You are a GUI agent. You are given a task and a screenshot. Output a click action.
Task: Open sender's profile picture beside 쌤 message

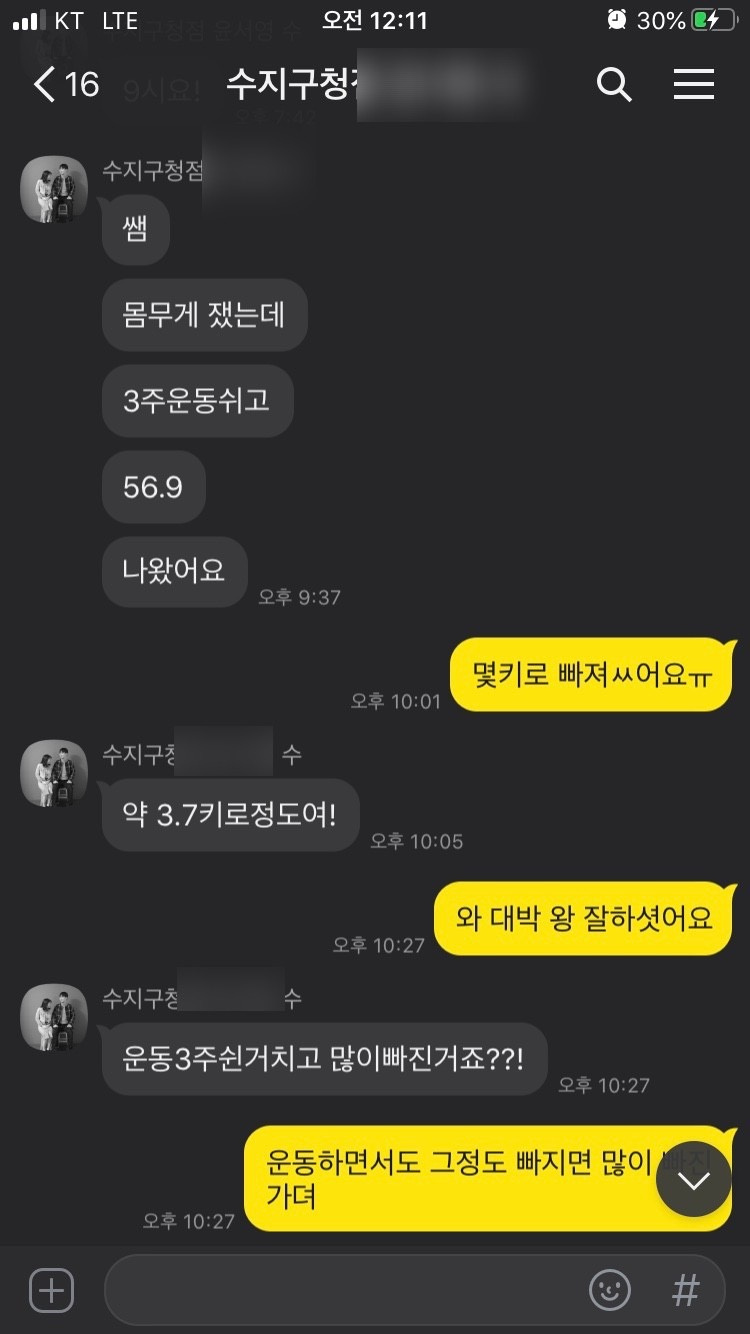pyautogui.click(x=54, y=190)
